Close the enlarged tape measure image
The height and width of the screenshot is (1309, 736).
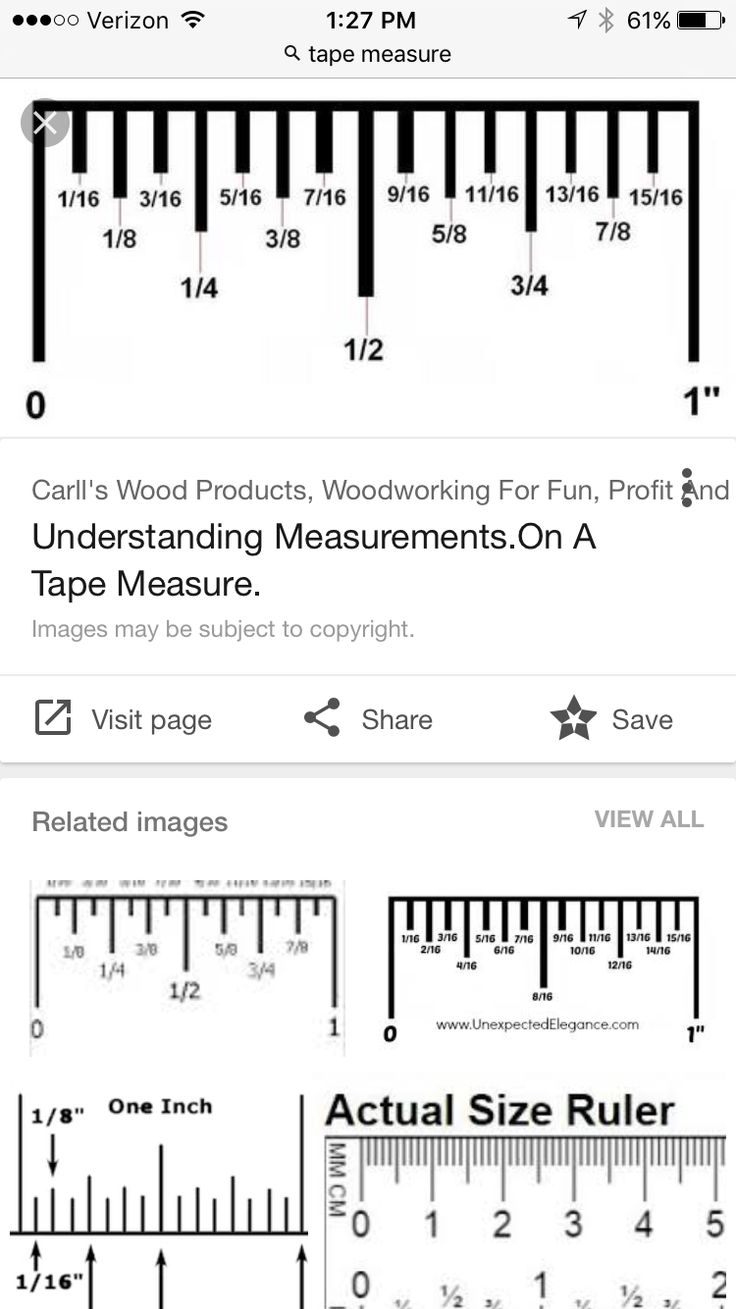44,122
